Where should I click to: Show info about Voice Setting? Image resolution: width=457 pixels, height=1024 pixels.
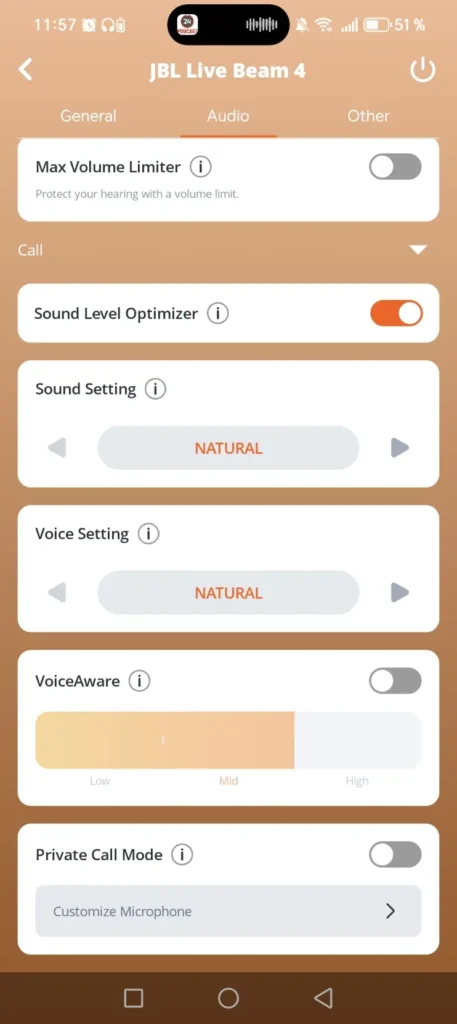click(x=148, y=534)
